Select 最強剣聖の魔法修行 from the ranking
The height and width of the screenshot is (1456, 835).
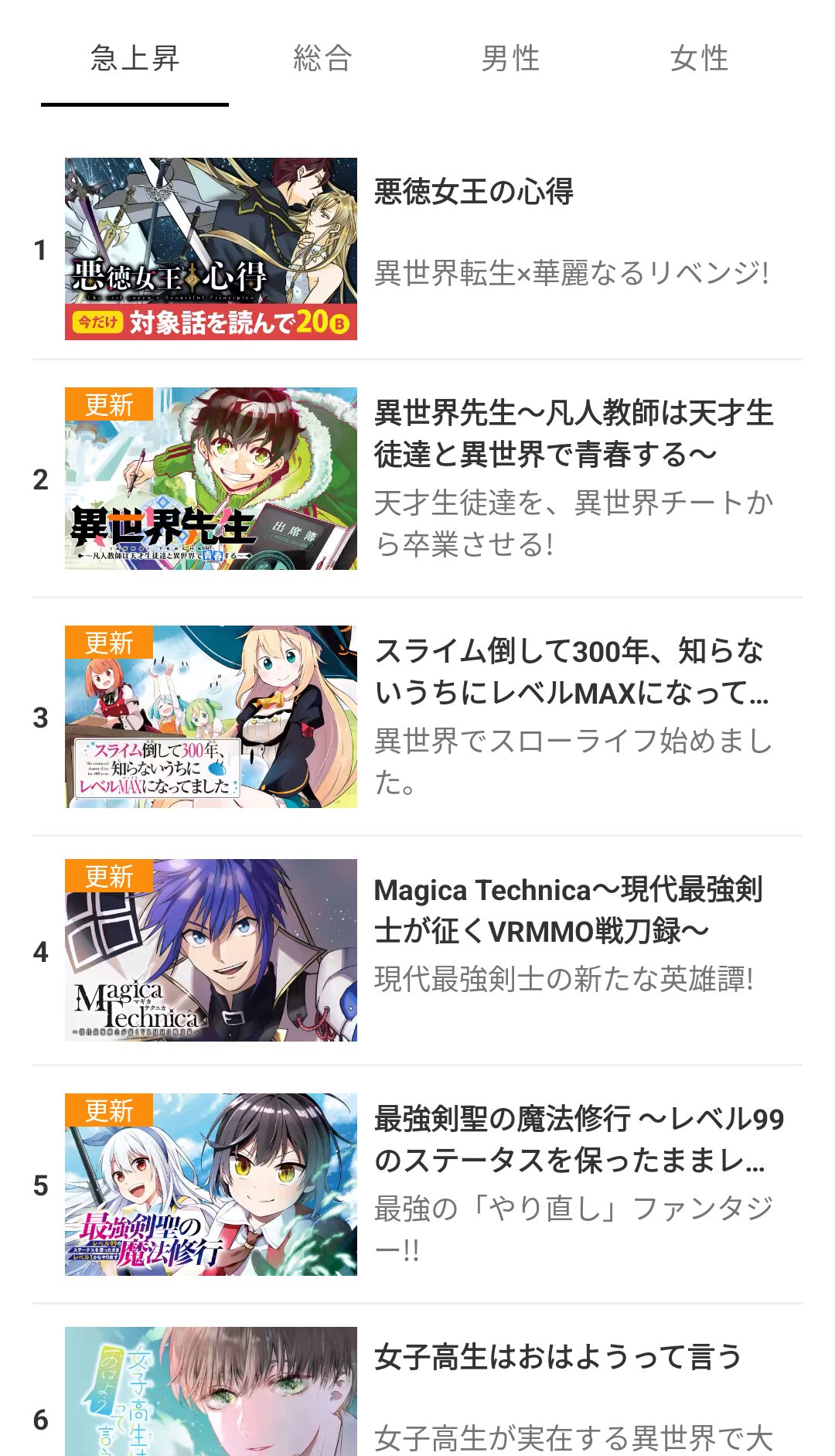578,1139
